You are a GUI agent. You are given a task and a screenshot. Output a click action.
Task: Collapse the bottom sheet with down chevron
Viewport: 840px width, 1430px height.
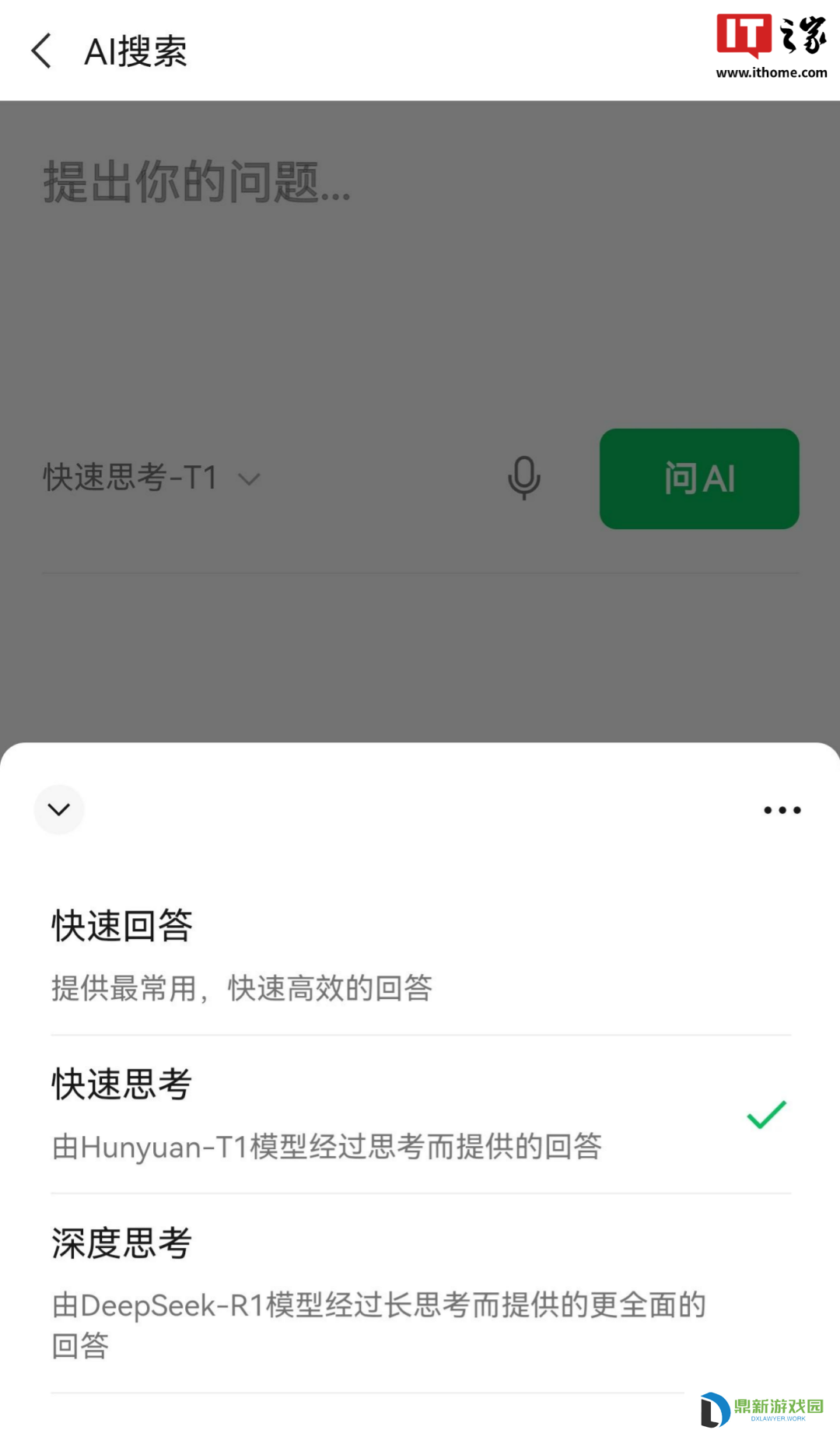coord(59,810)
